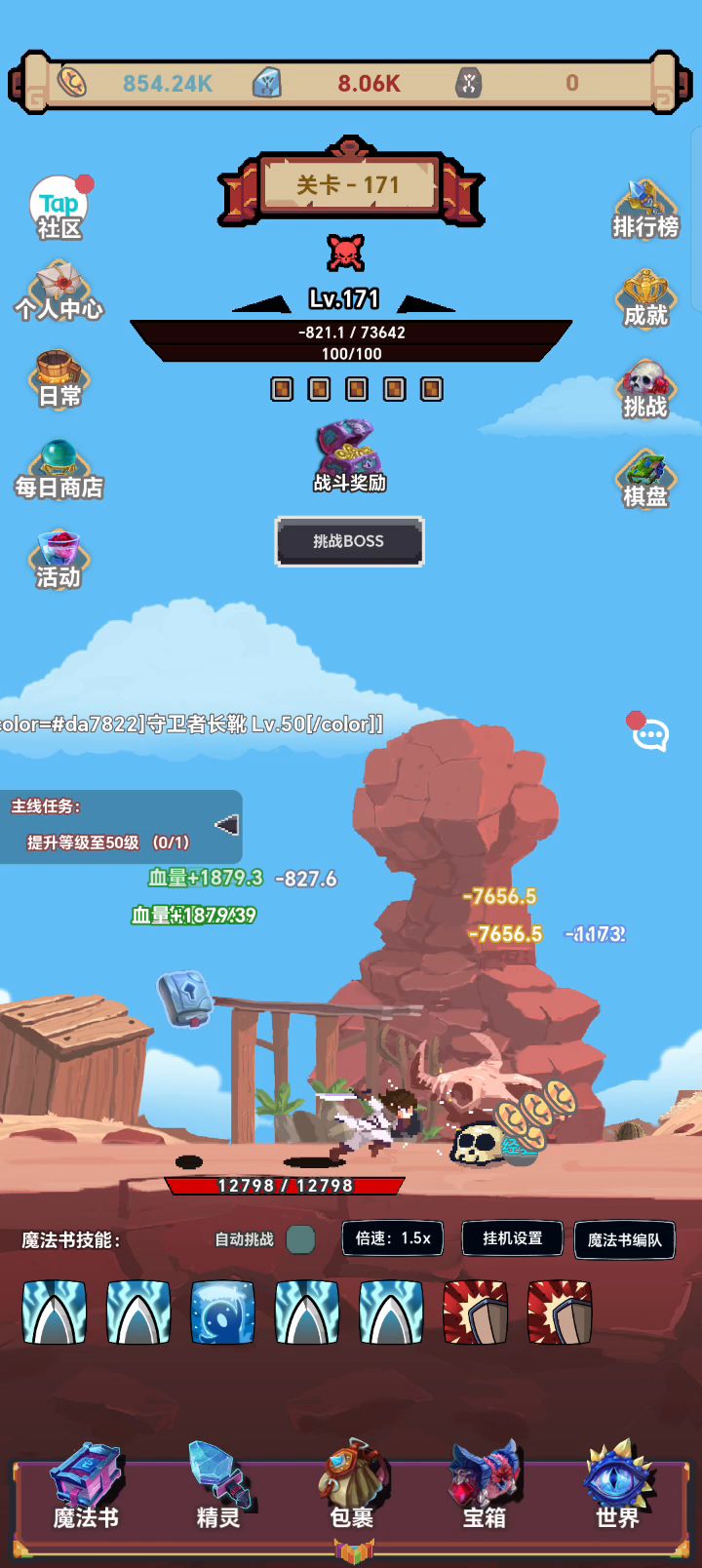Collapse the 主线任务 quest panel arrow
Screen dimensions: 702x1568
pos(227,825)
